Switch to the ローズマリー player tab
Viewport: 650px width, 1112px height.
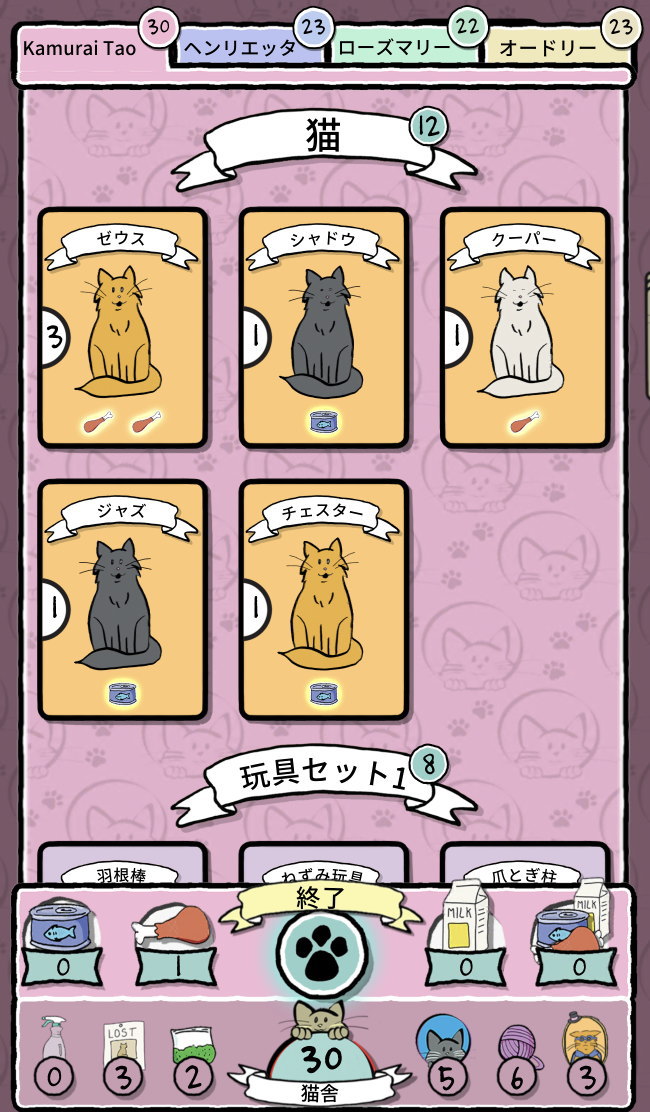tap(403, 48)
